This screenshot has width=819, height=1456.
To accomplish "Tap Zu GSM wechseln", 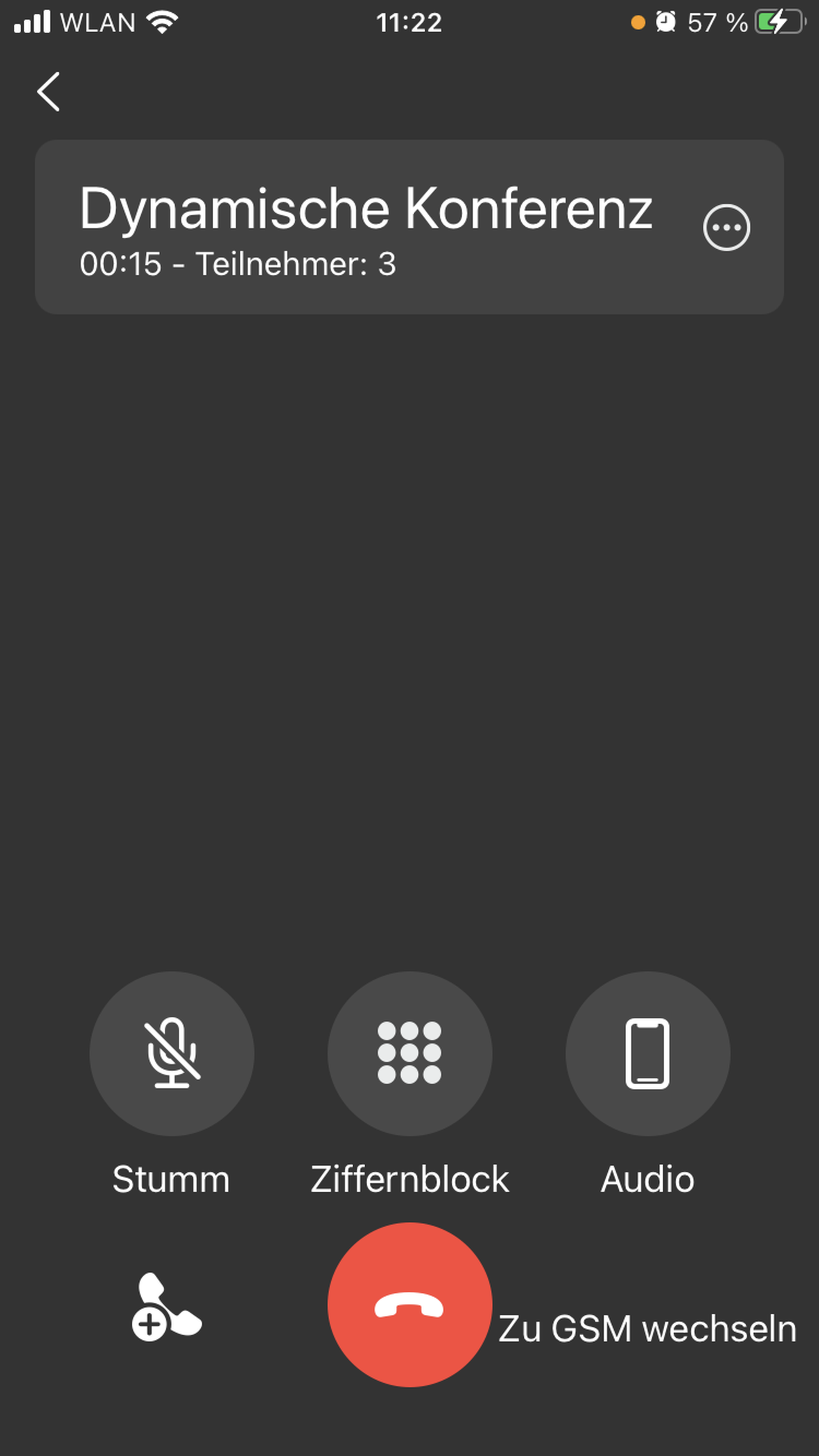I will (647, 1329).
